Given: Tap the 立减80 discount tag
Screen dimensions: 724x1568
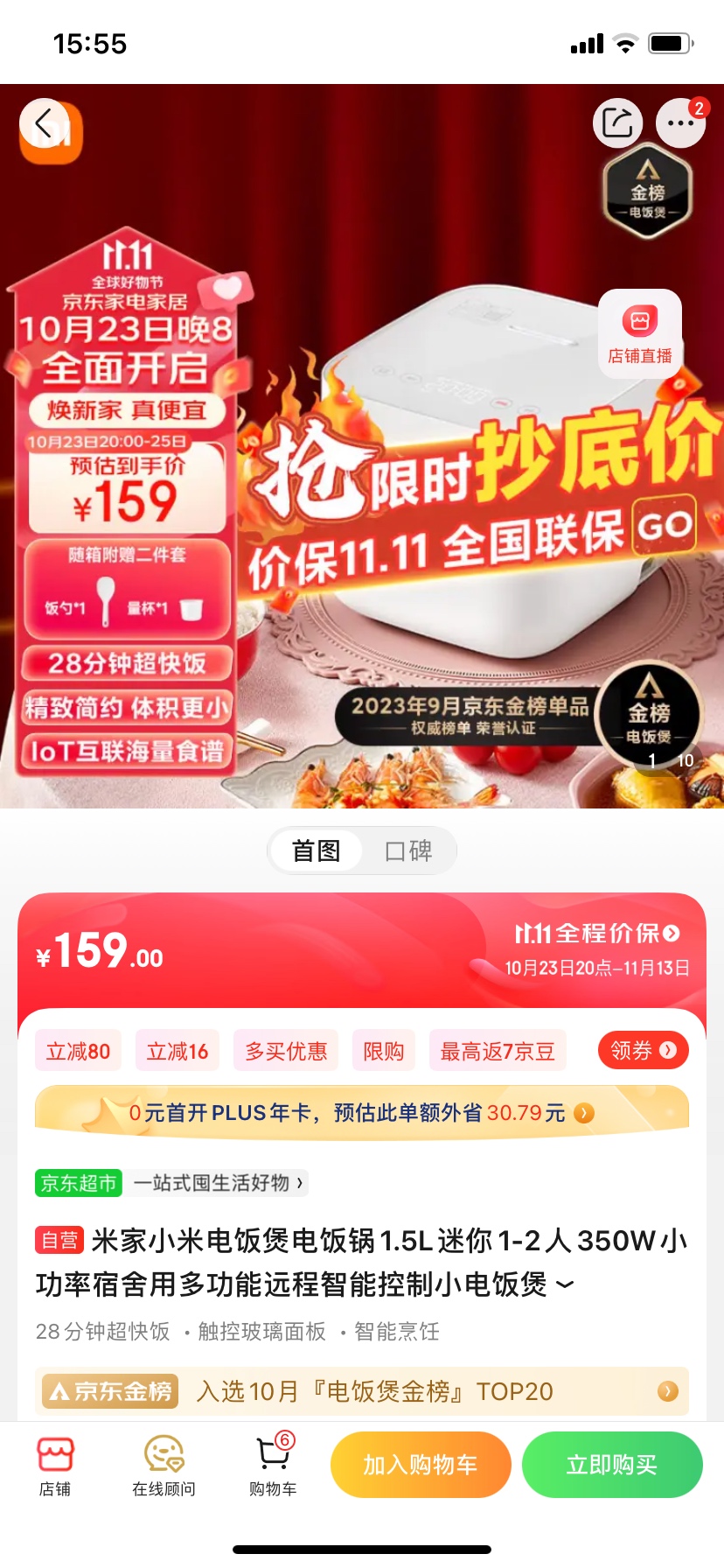Looking at the screenshot, I should pyautogui.click(x=78, y=1051).
